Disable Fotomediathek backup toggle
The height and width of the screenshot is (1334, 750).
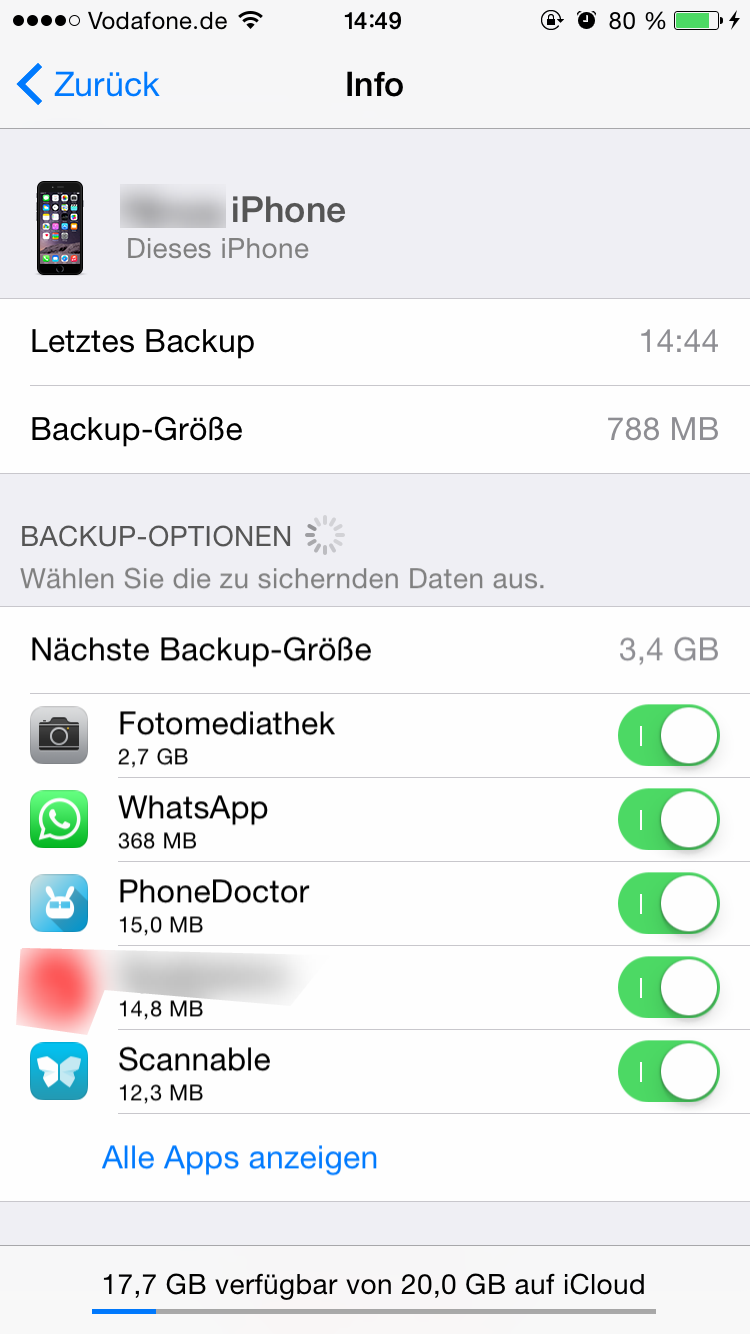669,736
